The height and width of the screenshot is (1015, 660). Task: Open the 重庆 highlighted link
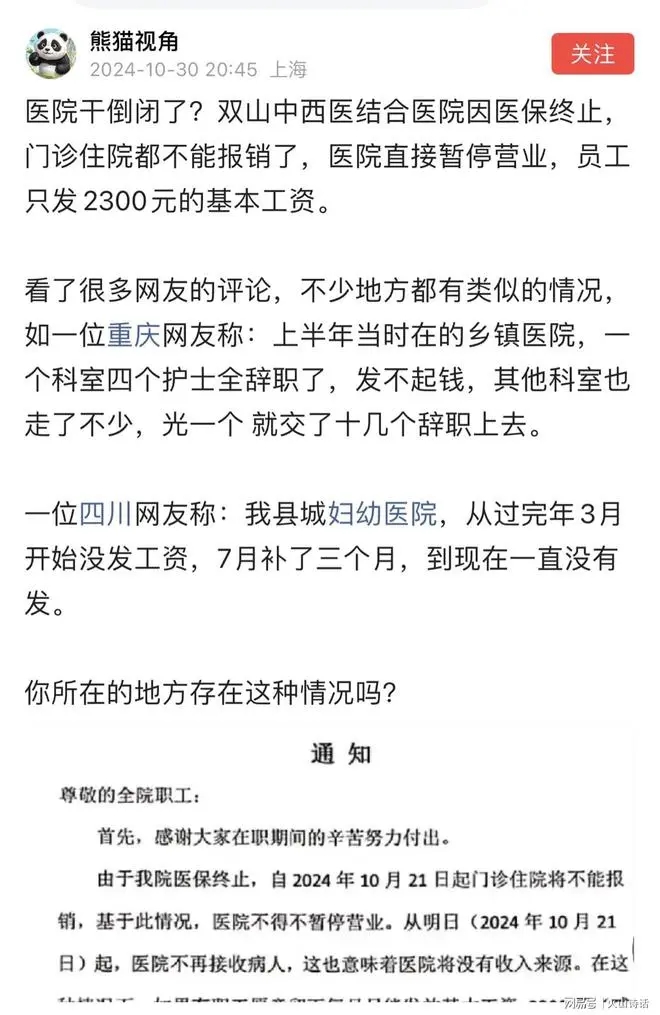(134, 335)
